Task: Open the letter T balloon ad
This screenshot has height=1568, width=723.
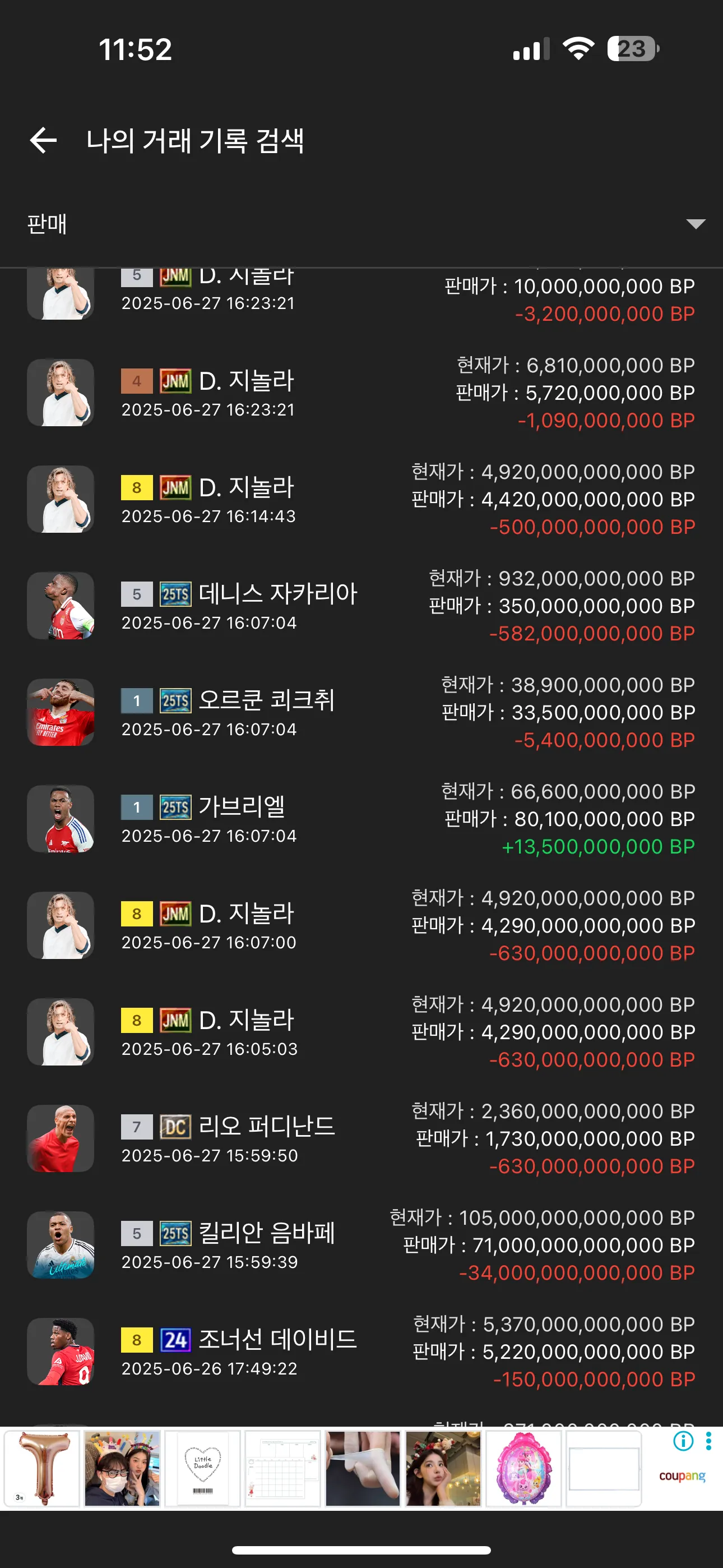Action: [x=42, y=1468]
